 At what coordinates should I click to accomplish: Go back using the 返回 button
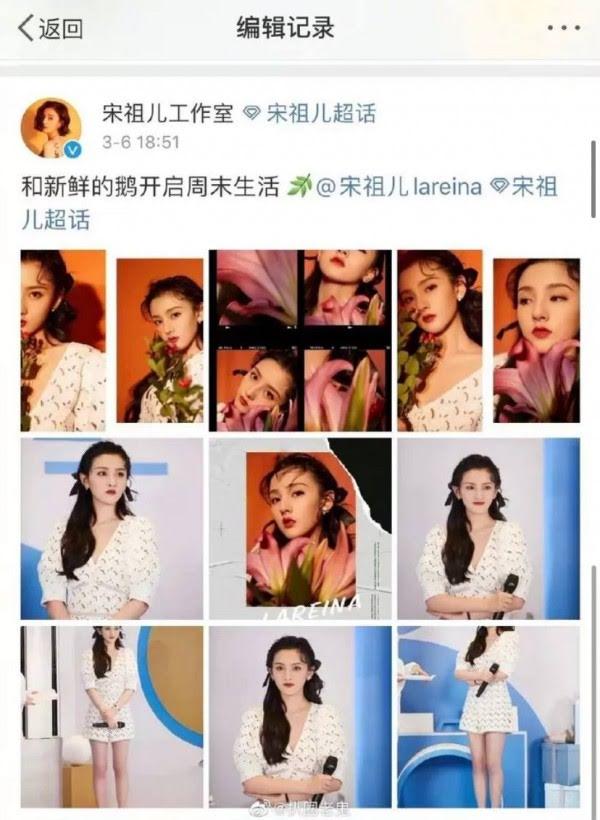[x=50, y=28]
